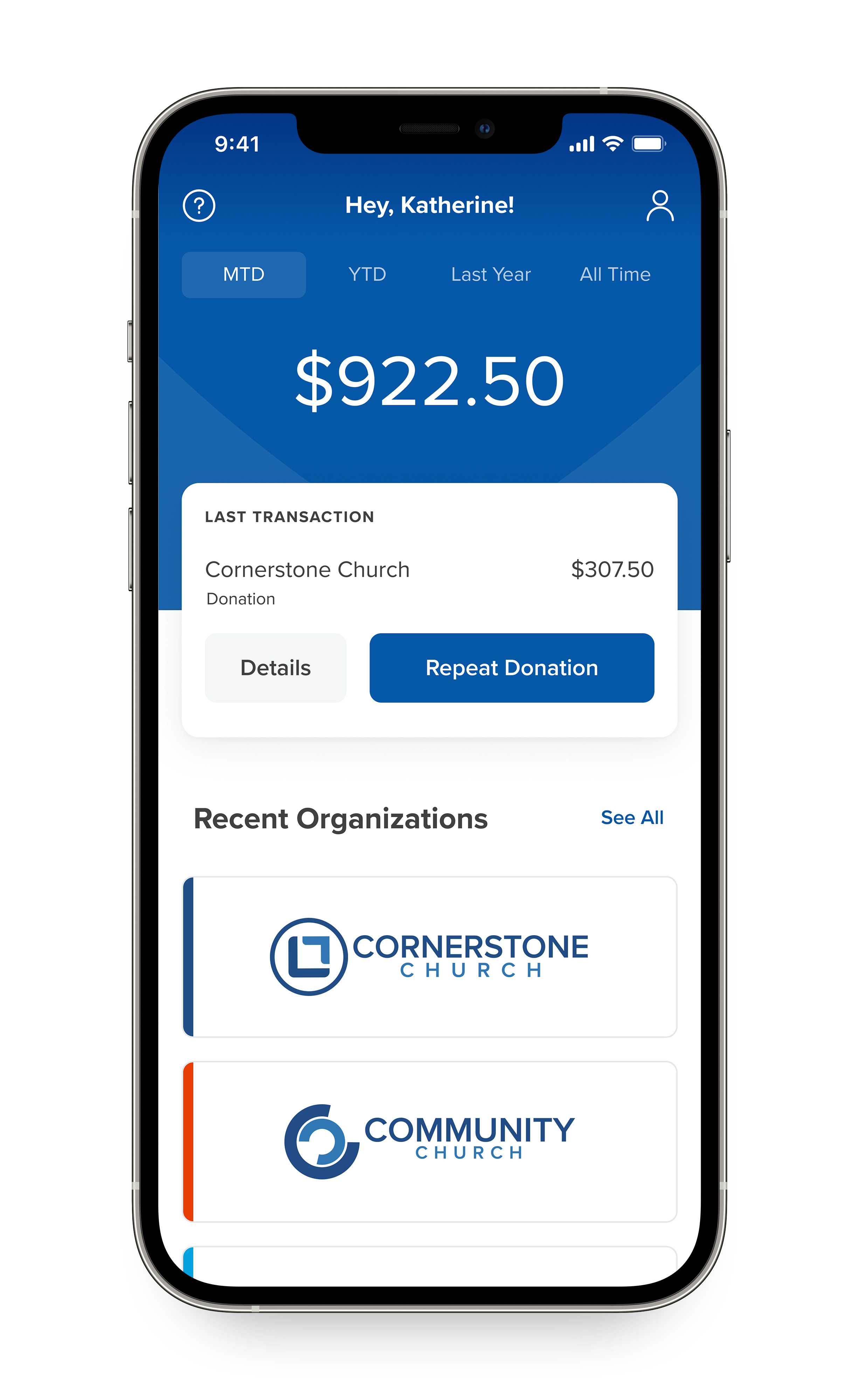Image resolution: width=859 pixels, height=1400 pixels.
Task: Open the Cornerstone Church organization card
Action: coord(430,957)
